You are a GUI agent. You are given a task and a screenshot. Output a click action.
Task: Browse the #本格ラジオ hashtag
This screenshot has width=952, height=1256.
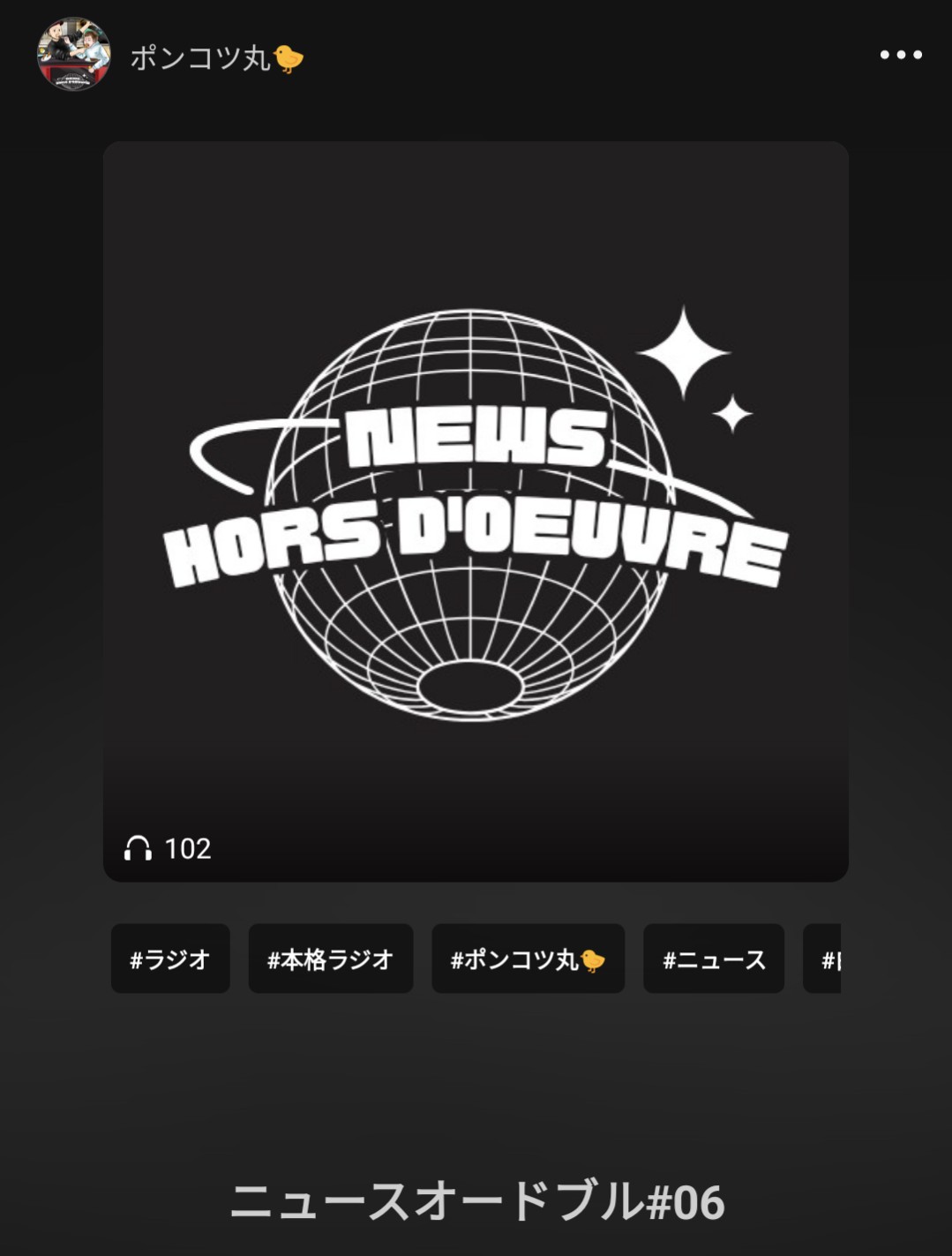pos(331,959)
